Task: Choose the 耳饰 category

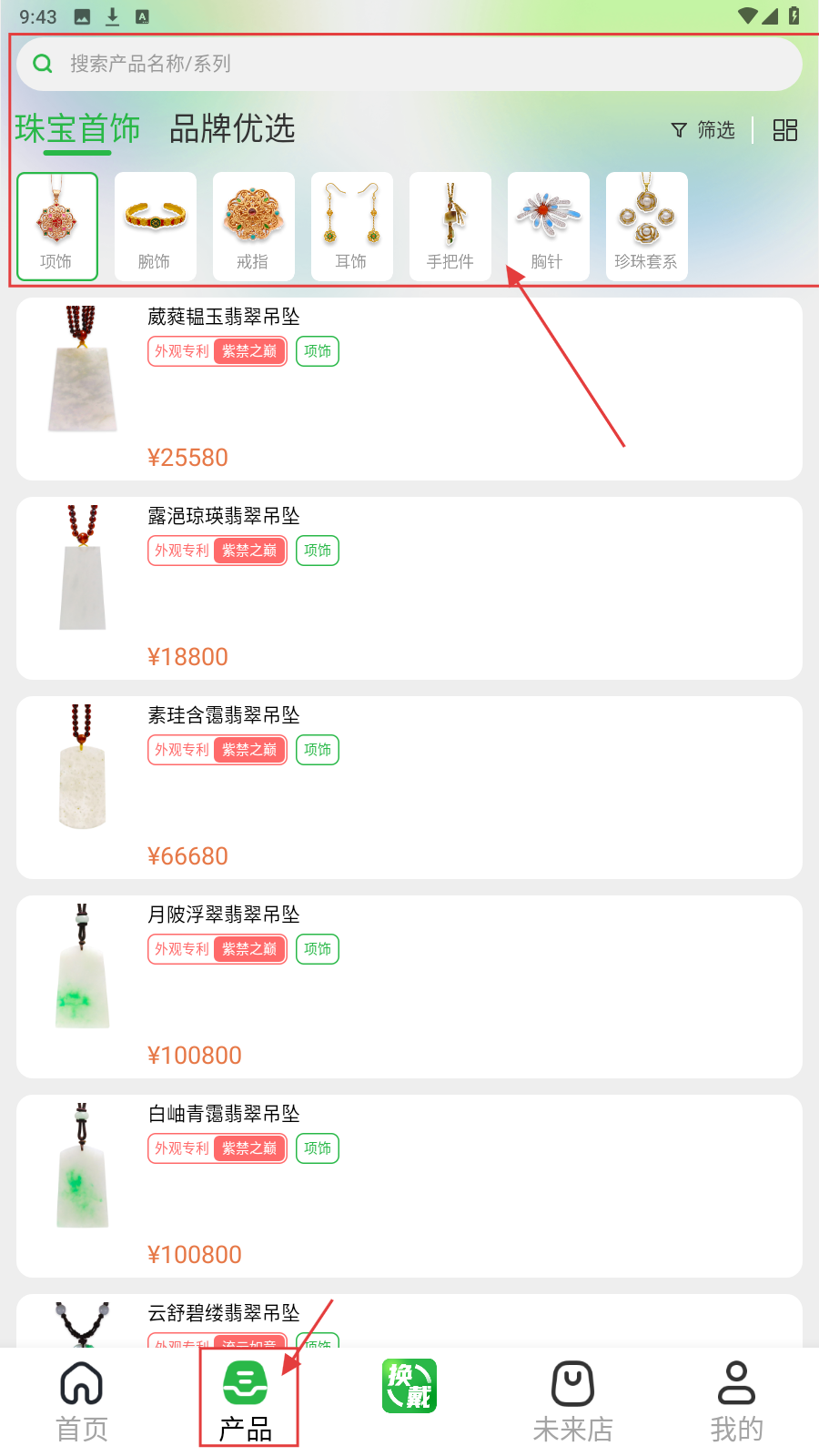Action: 351,227
